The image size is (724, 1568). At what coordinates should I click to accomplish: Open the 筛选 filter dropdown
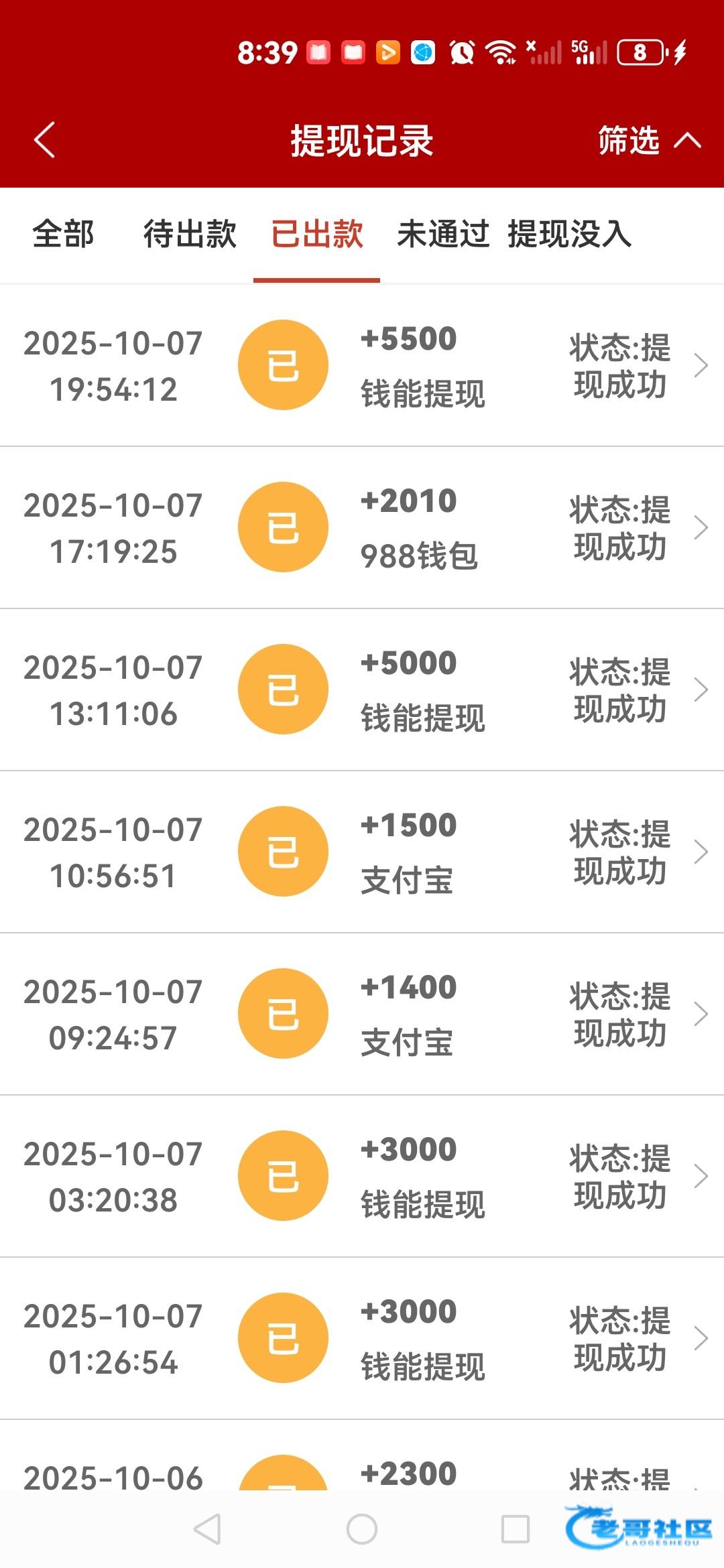(x=648, y=140)
